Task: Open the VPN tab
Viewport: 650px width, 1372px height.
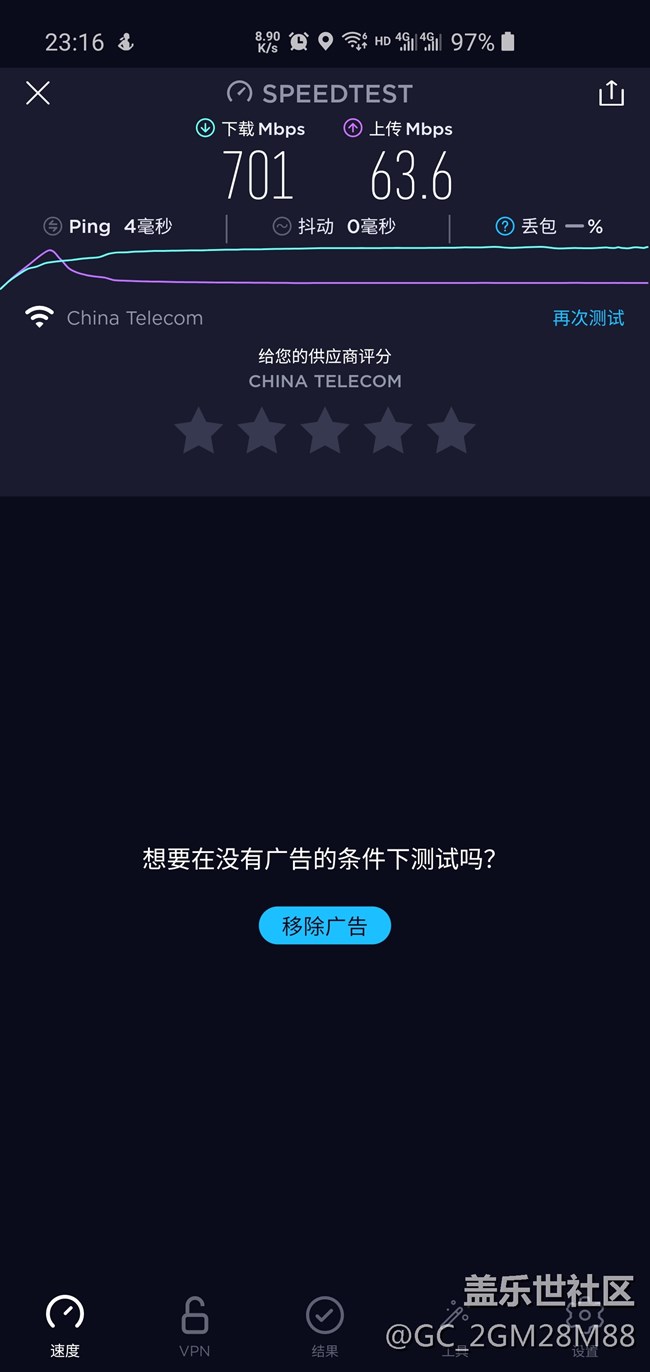Action: point(195,1326)
